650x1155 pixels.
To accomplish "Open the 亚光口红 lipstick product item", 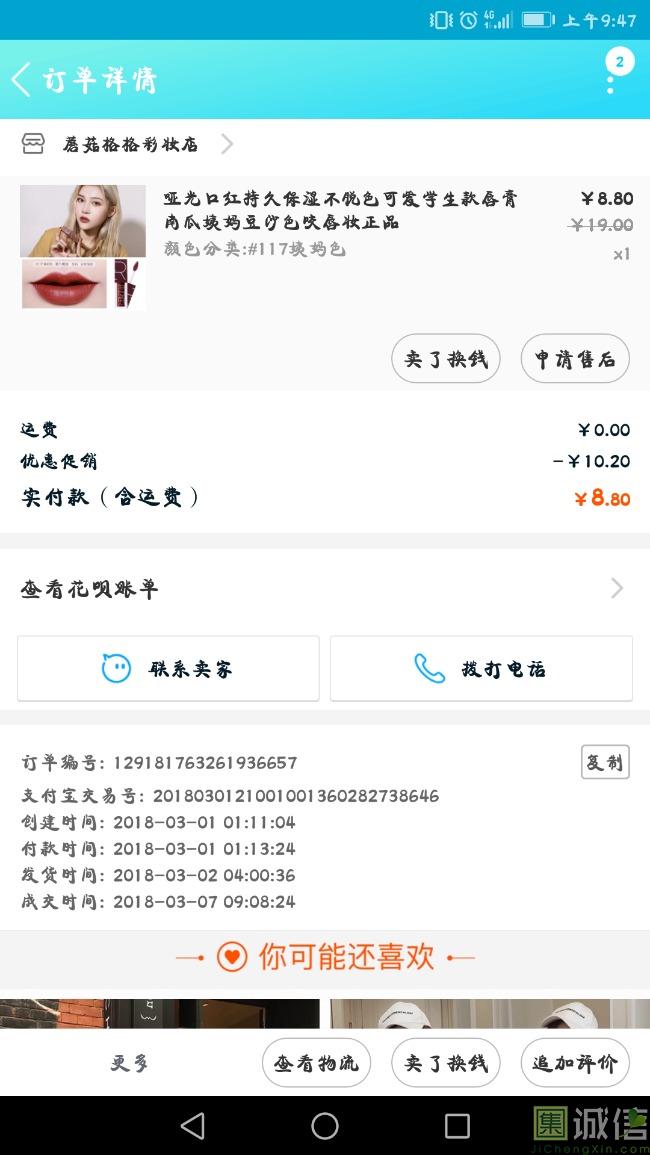I will tap(340, 222).
